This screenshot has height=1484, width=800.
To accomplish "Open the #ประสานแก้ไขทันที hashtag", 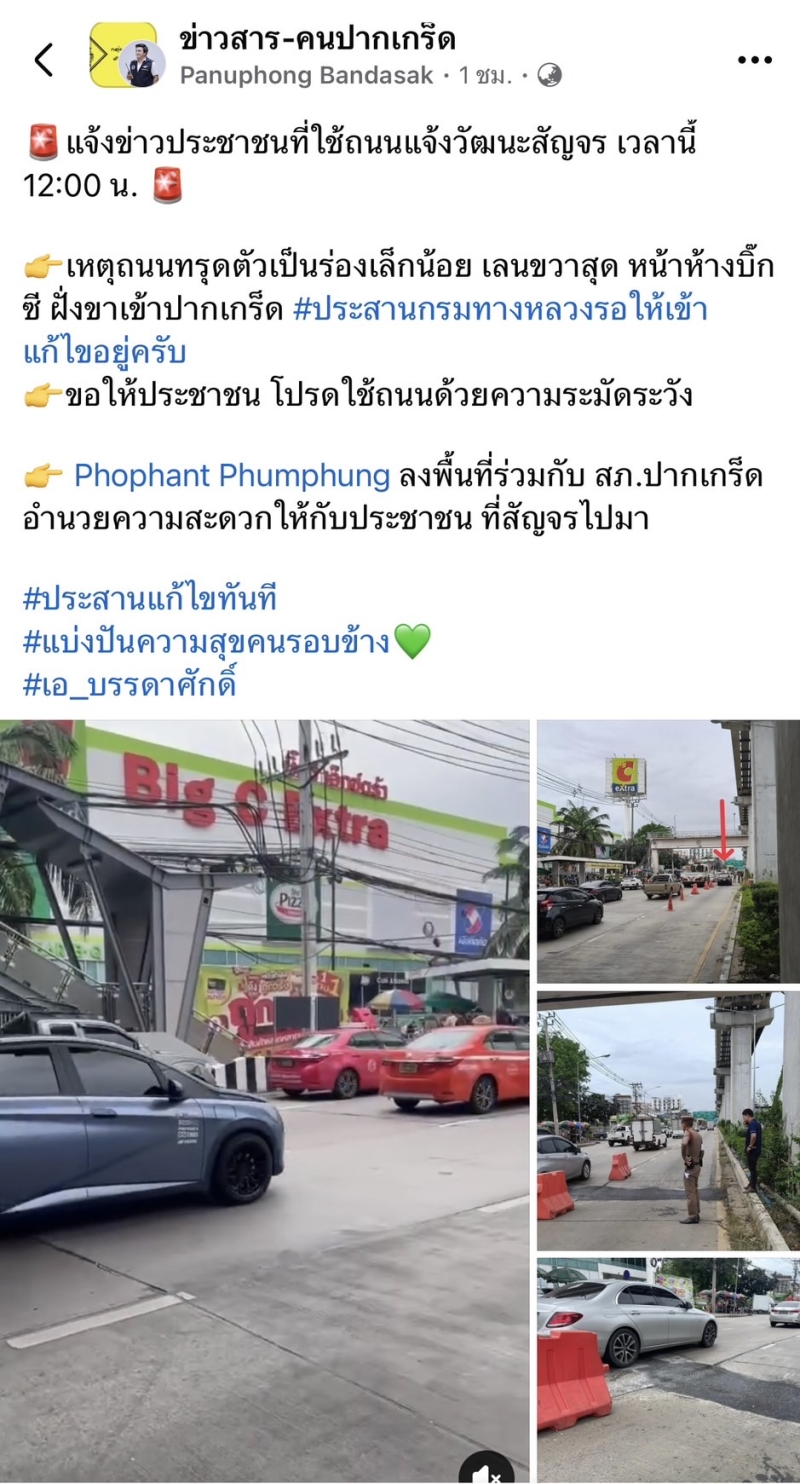I will [150, 600].
